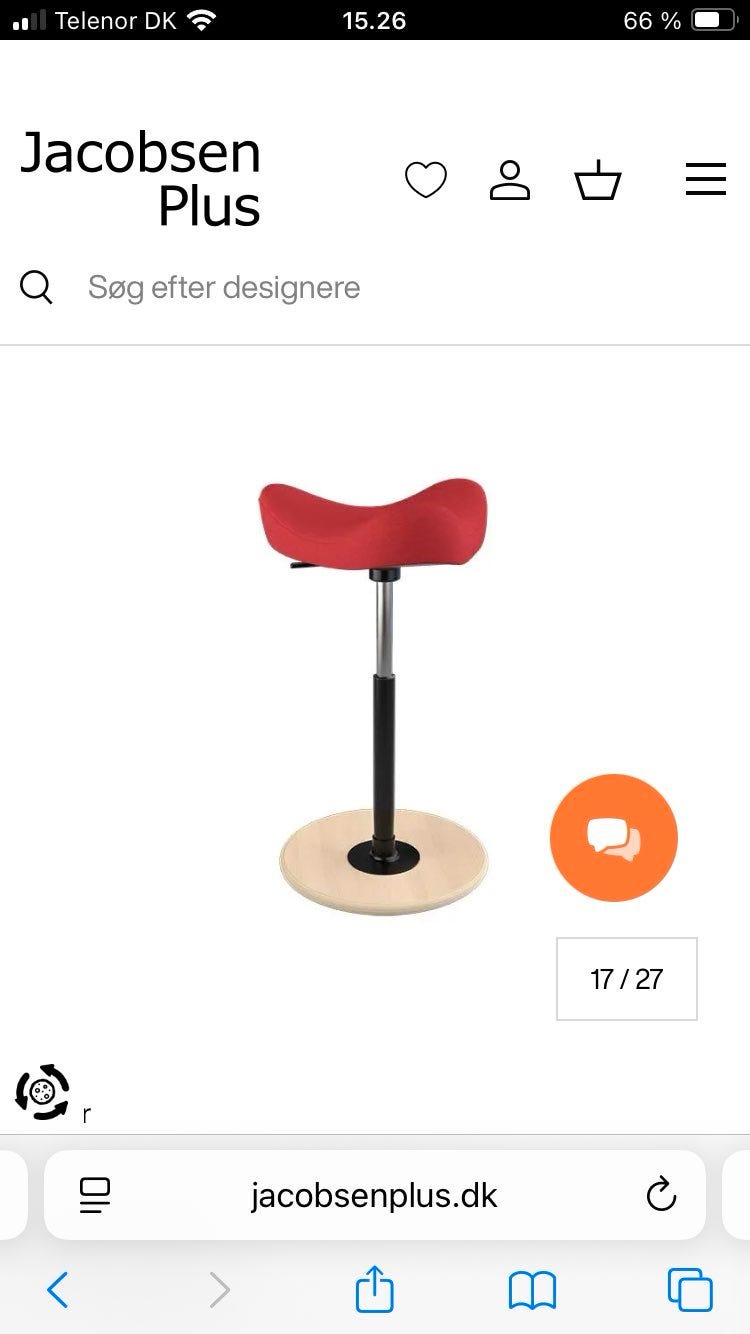Tap jacobsenplus.dk address bar
The image size is (750, 1334).
[374, 1195]
